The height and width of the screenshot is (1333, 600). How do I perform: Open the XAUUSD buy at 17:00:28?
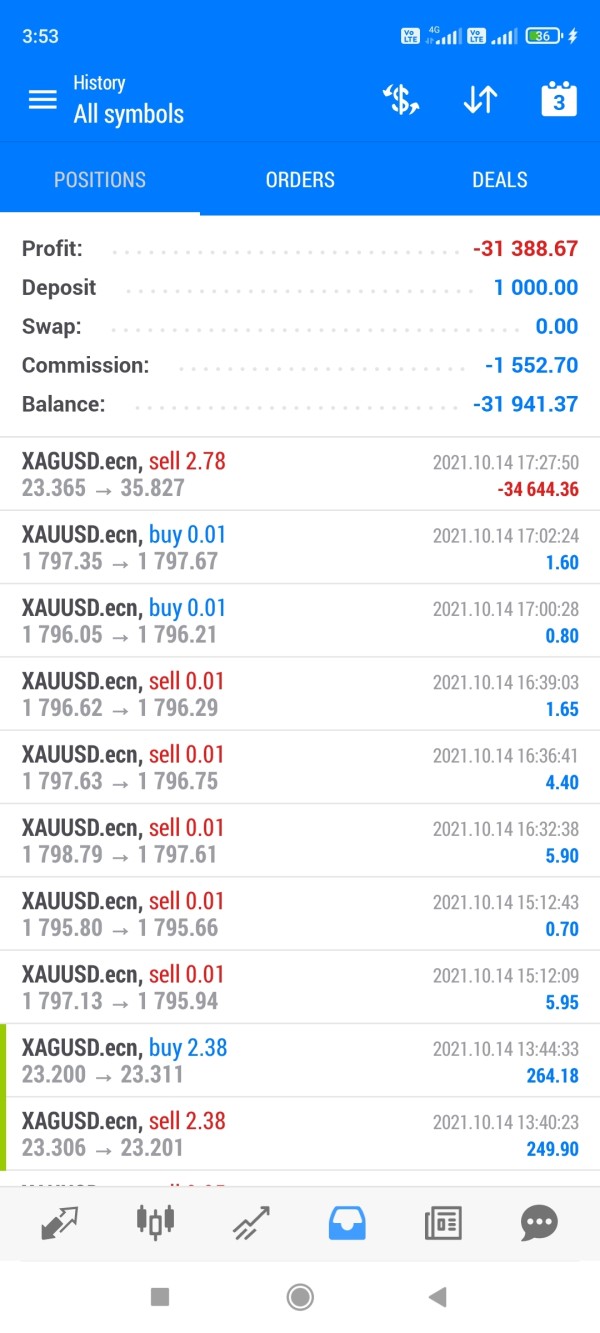[x=300, y=621]
